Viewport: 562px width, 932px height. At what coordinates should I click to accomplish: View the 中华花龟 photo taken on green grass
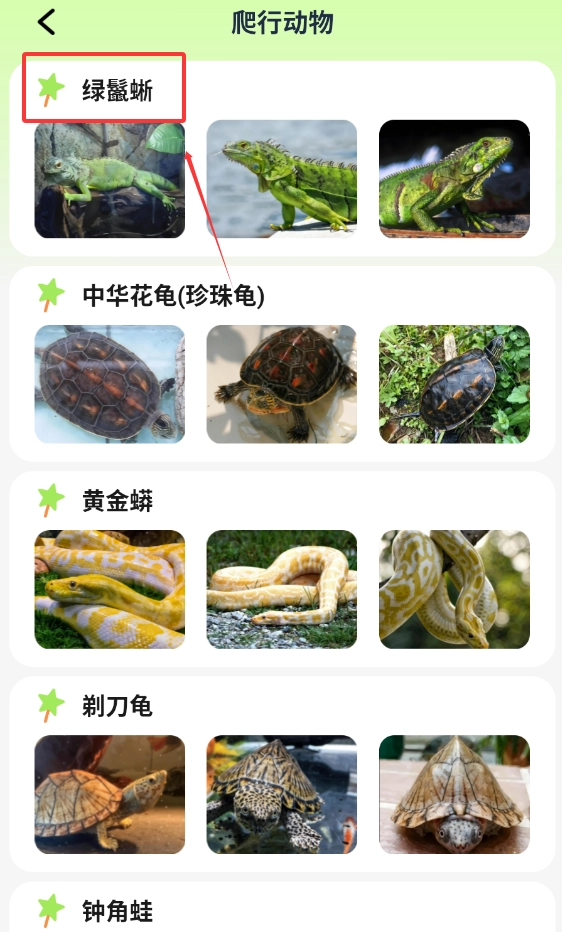pyautogui.click(x=454, y=384)
